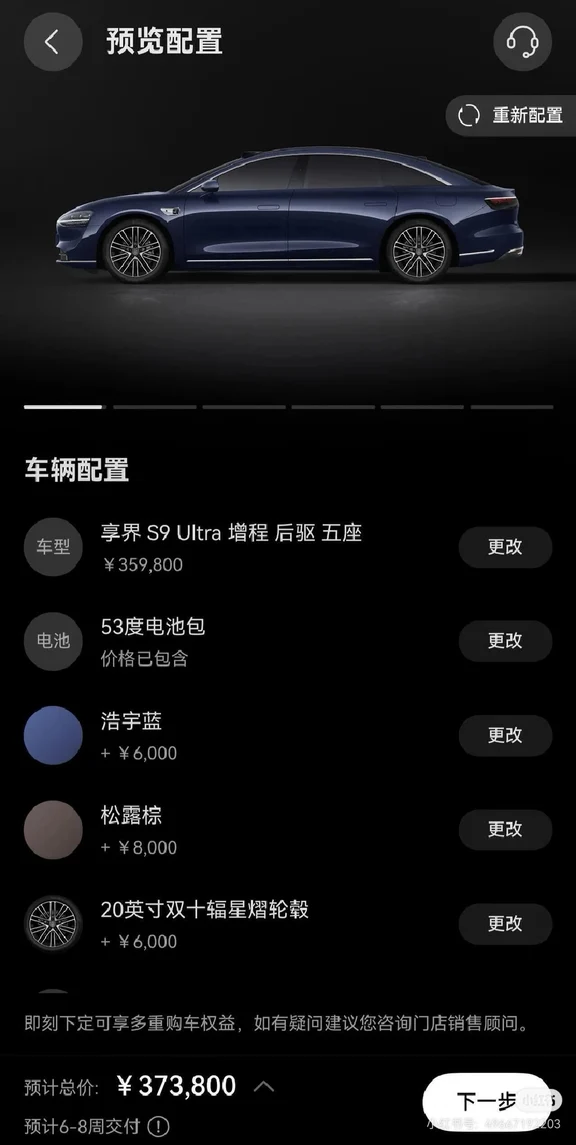View delivery time info icon
This screenshot has height=1145, width=576.
158,1126
